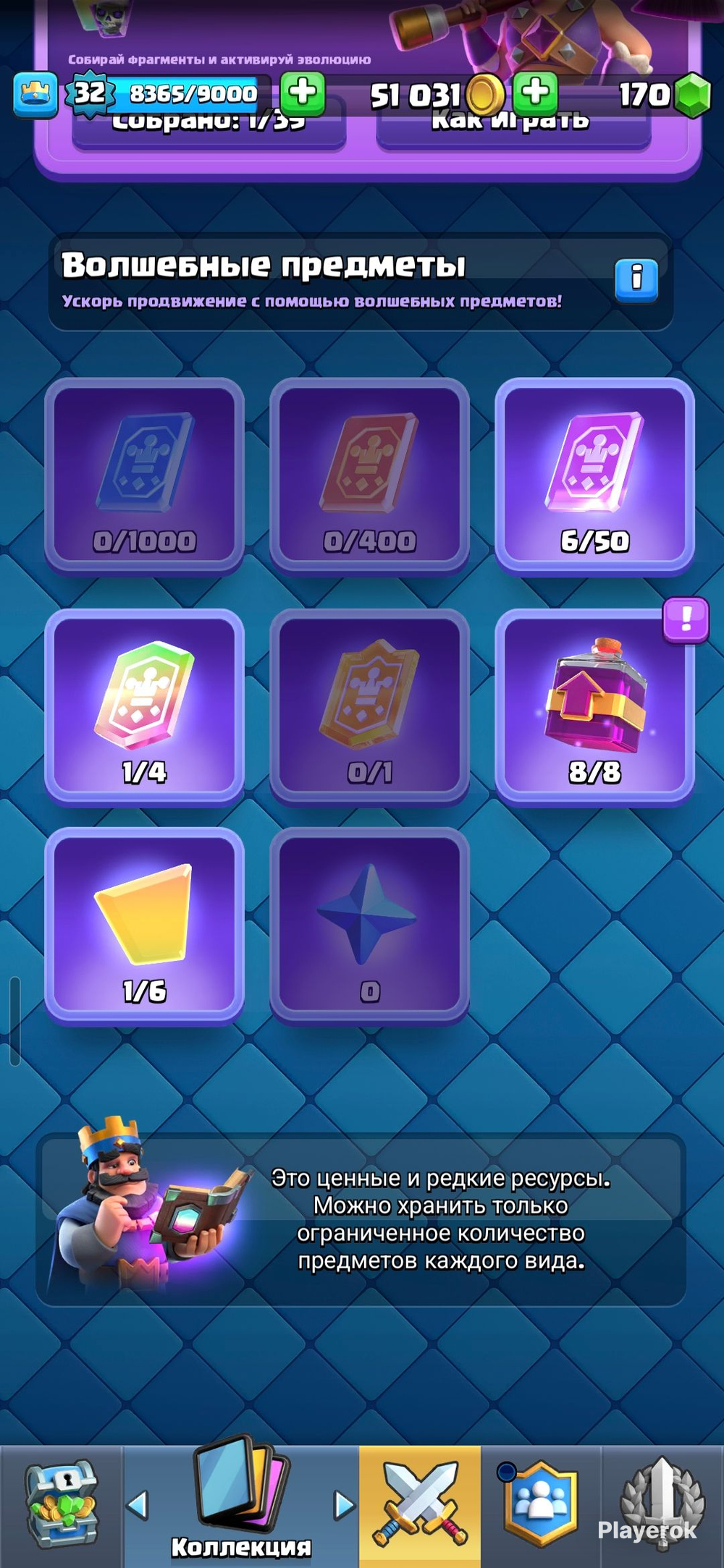Screen dimensions: 724x1568
Task: Tap the green plus next to experience bar
Action: [x=303, y=93]
